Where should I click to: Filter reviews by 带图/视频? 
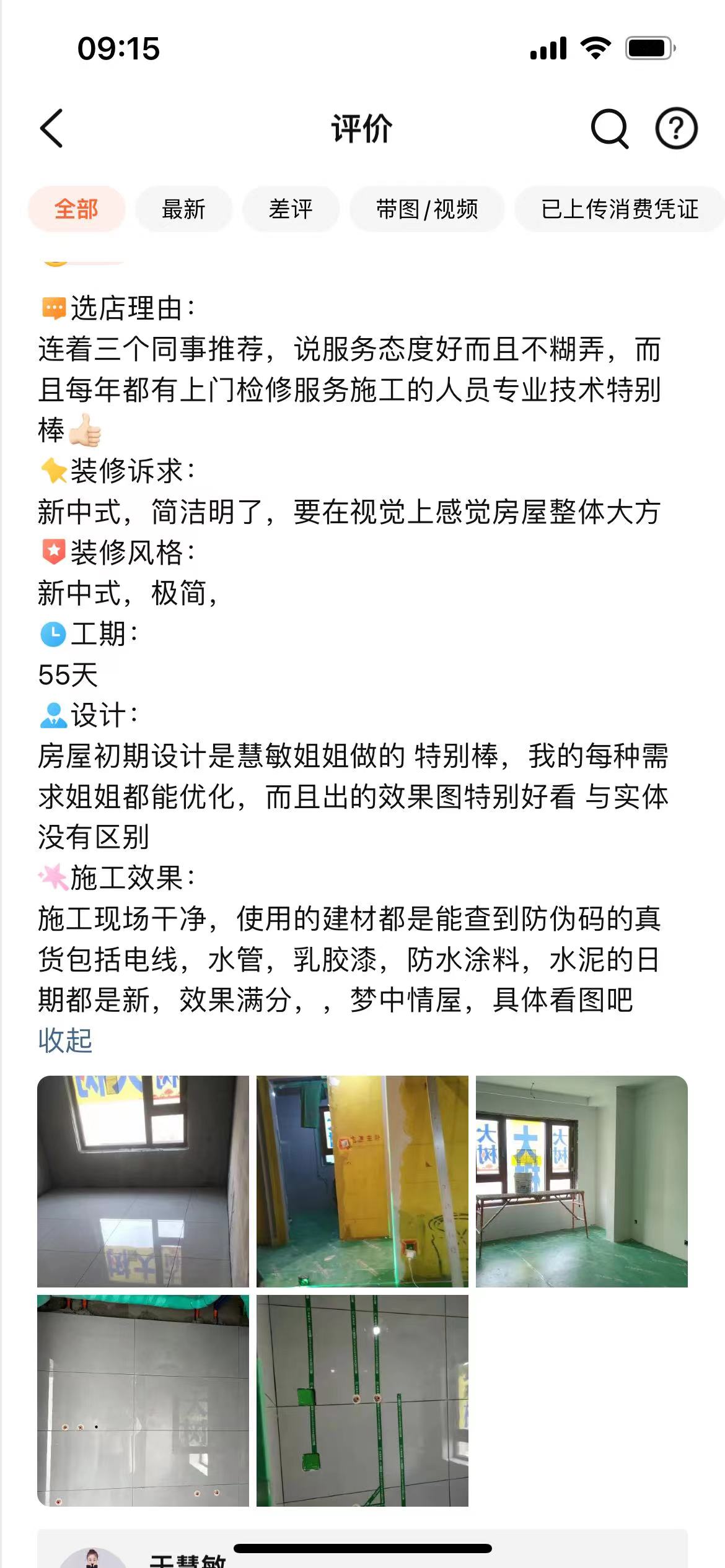pyautogui.click(x=427, y=209)
